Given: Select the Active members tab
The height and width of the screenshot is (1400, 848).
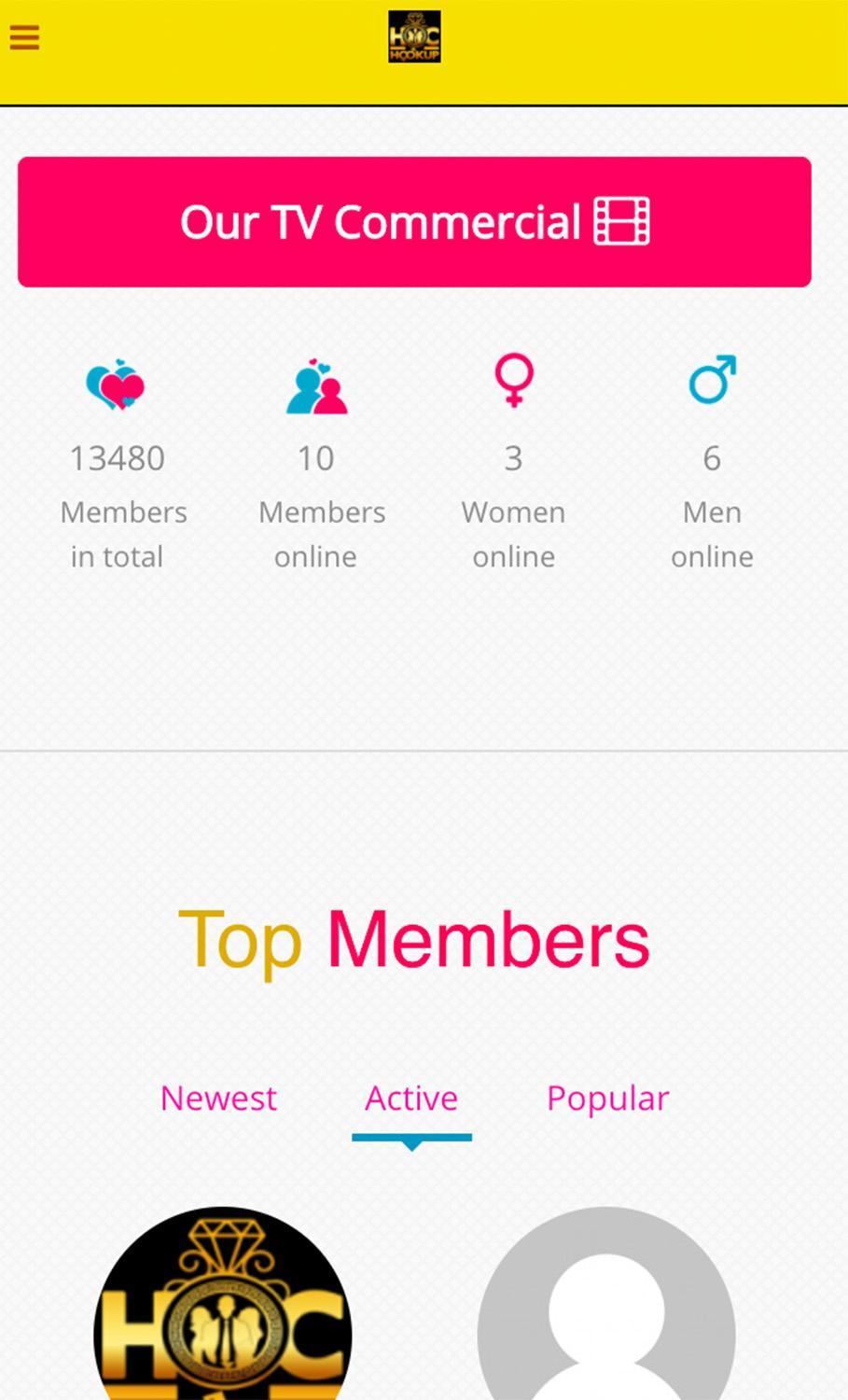Looking at the screenshot, I should [x=411, y=1099].
